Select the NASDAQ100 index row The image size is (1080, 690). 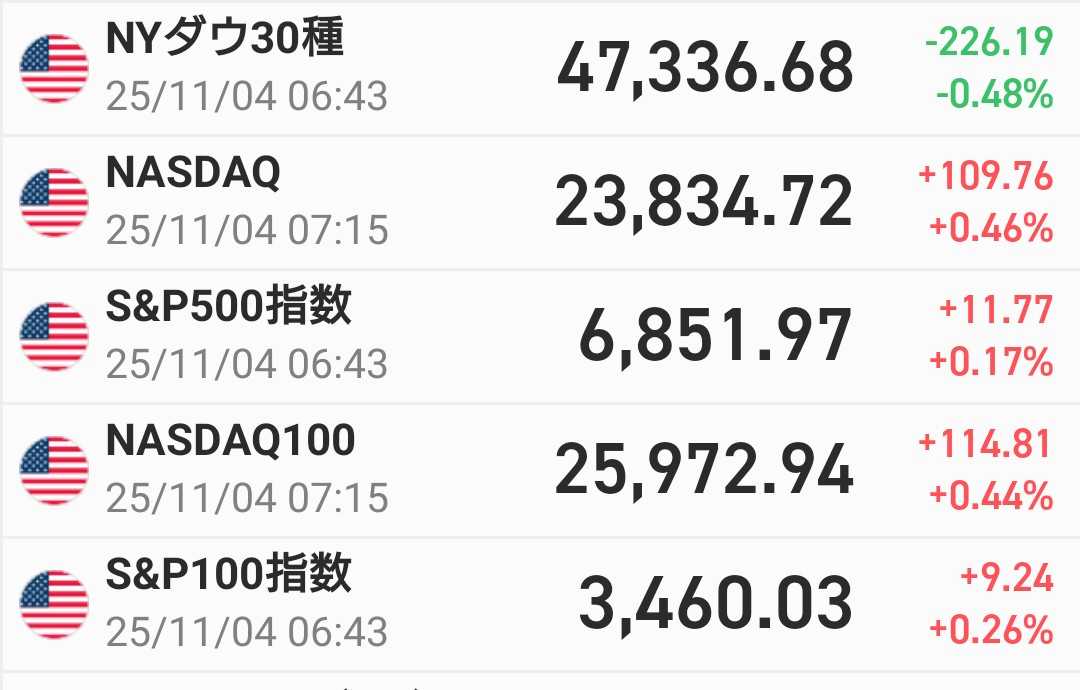[x=540, y=470]
